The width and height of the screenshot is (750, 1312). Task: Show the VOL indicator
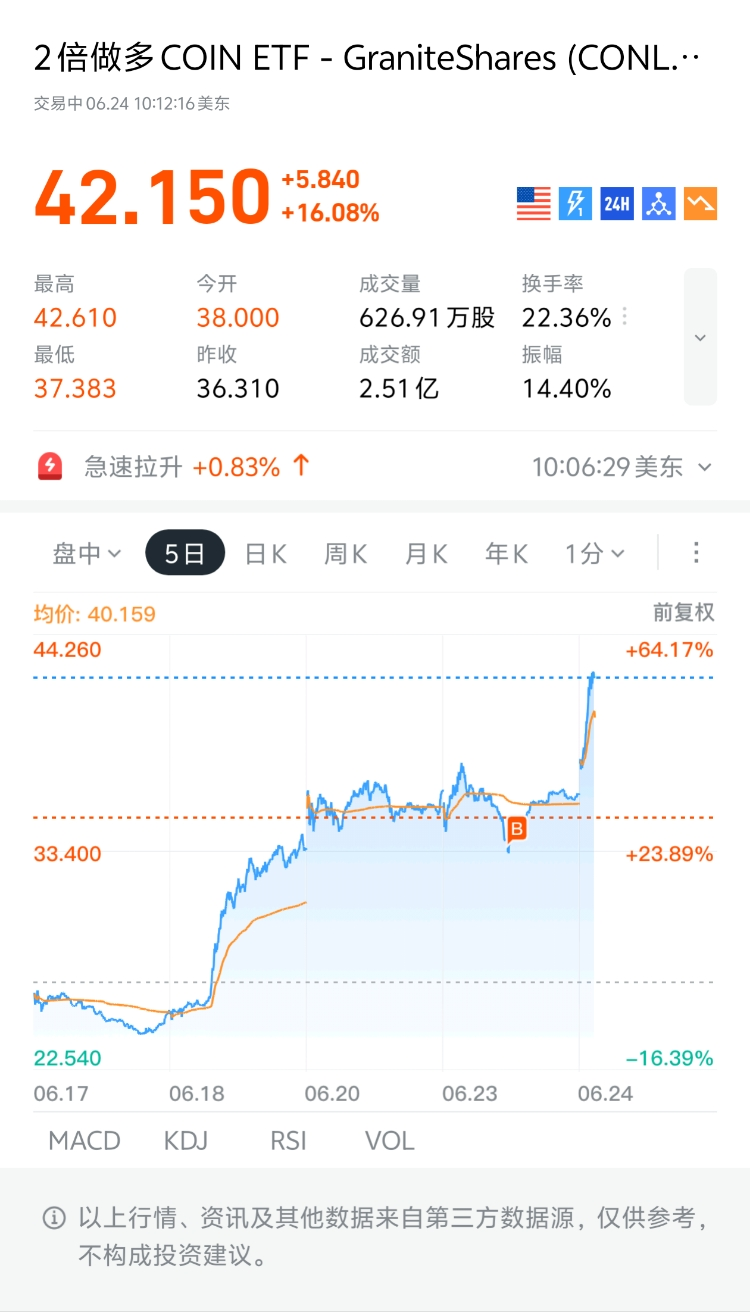(x=389, y=1141)
